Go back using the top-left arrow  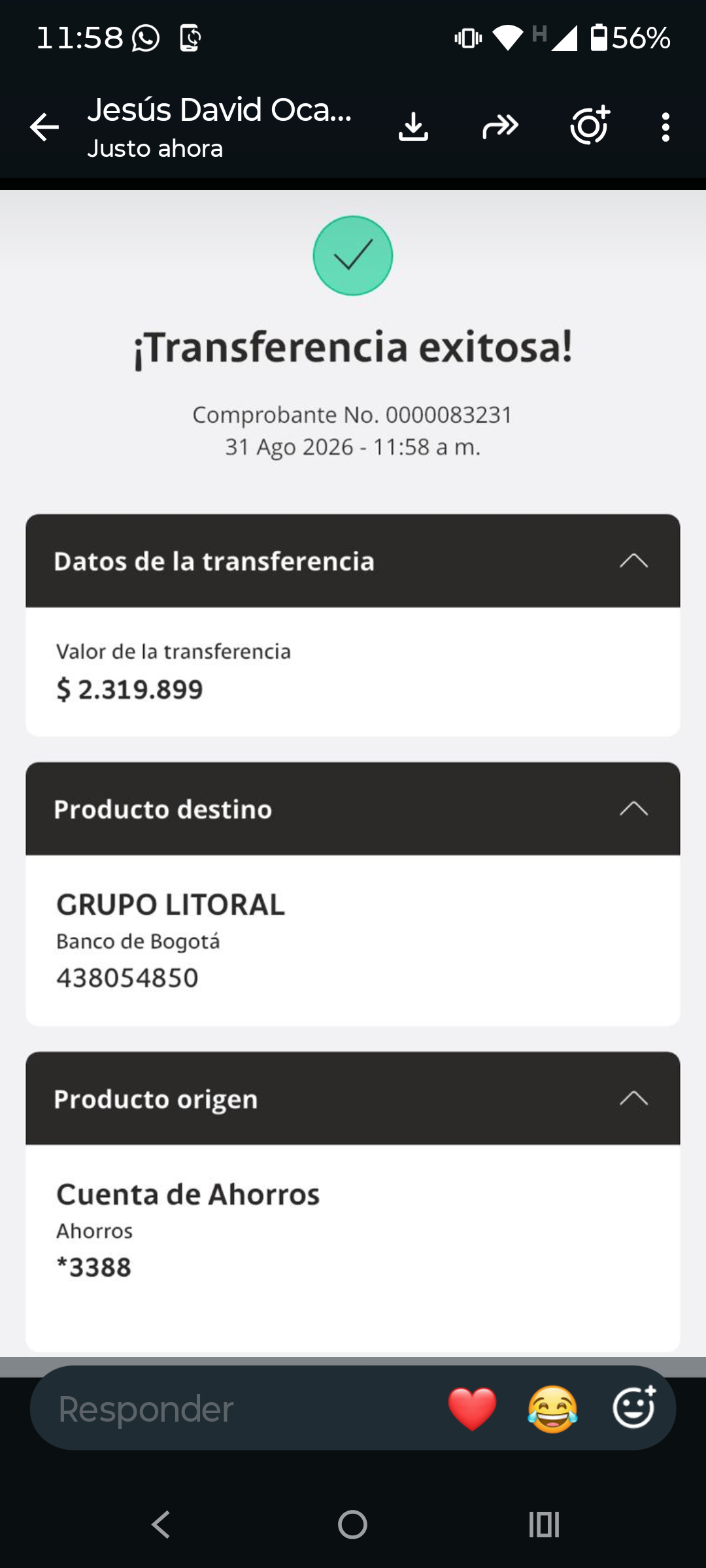pyautogui.click(x=44, y=127)
